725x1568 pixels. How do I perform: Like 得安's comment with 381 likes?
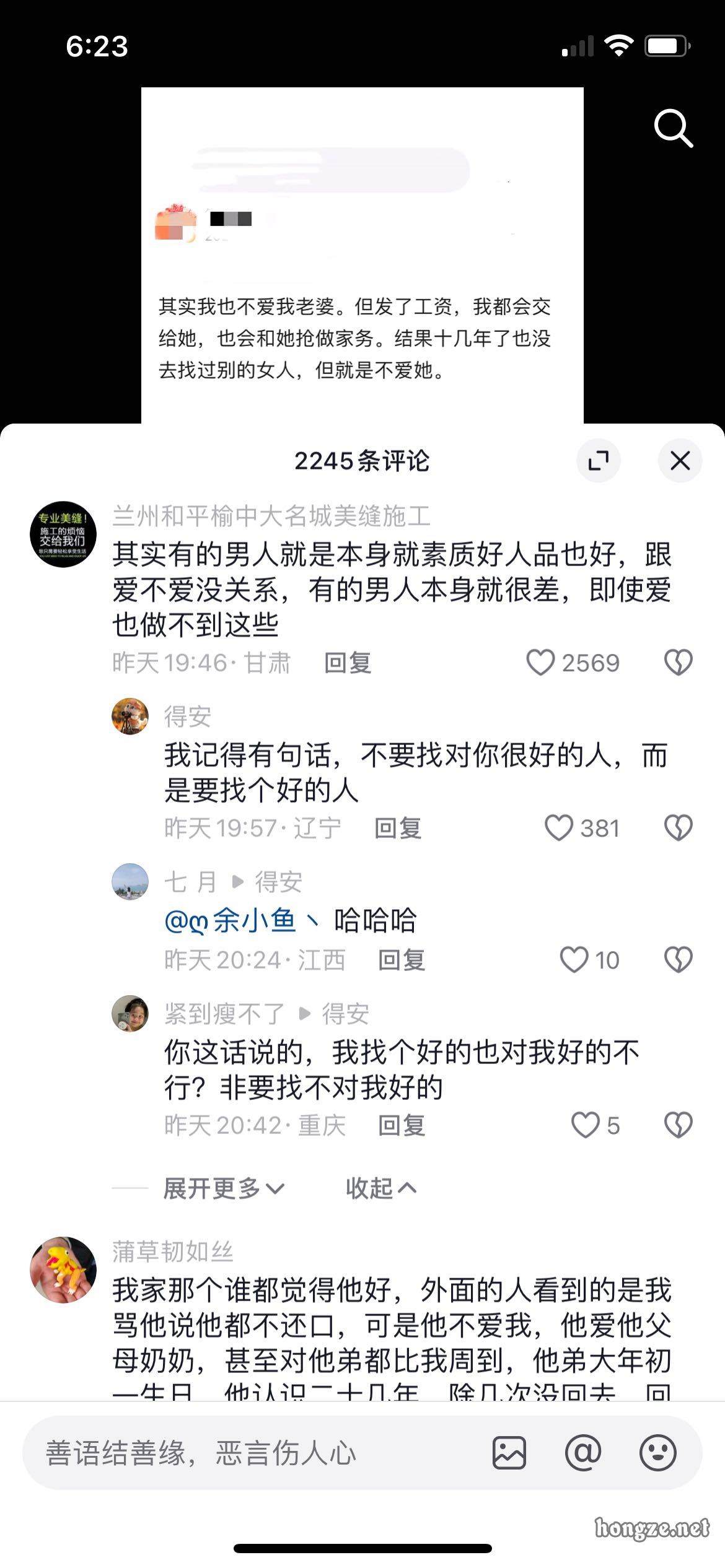click(558, 828)
